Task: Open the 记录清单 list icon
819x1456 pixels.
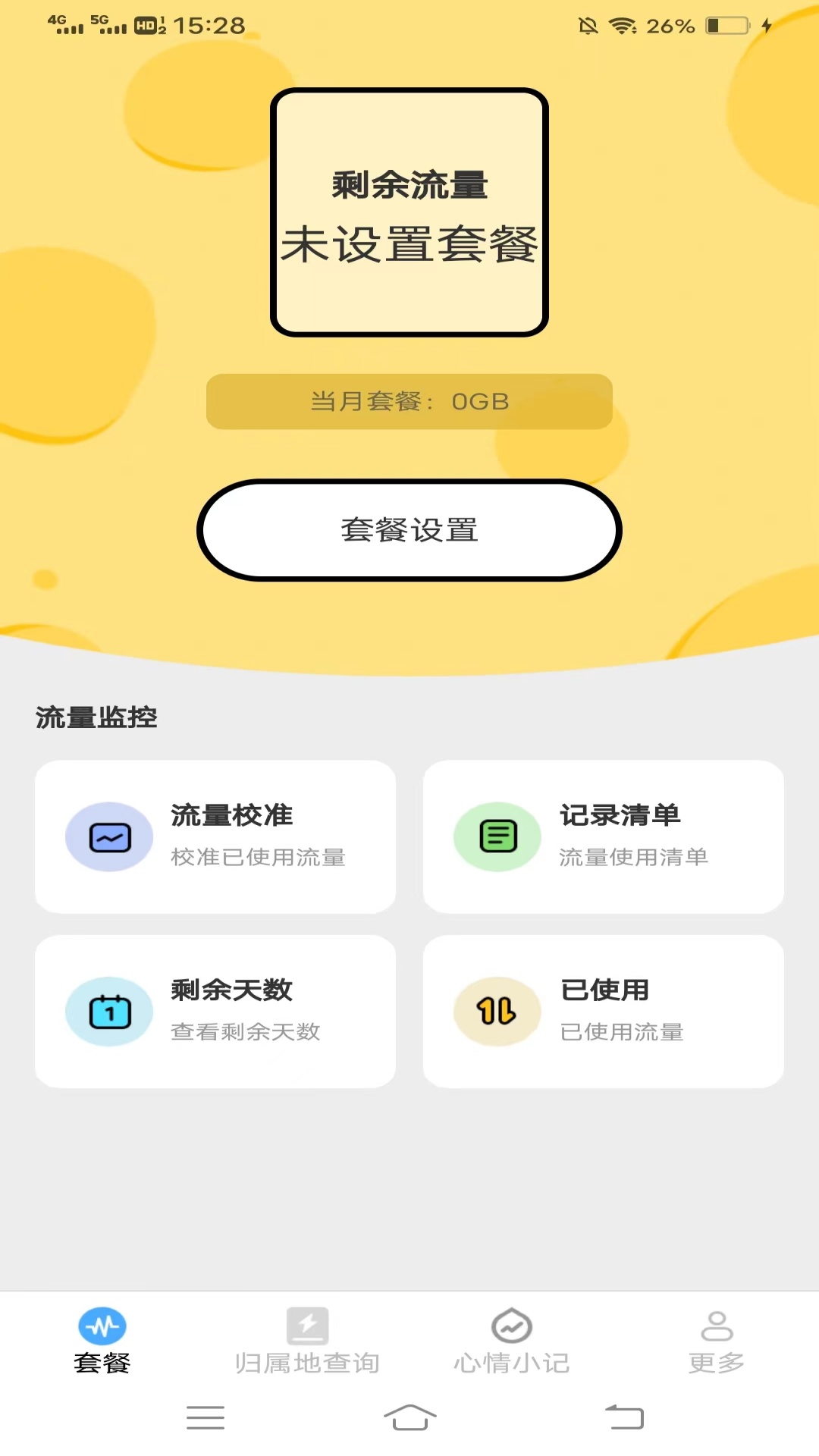Action: 497,836
